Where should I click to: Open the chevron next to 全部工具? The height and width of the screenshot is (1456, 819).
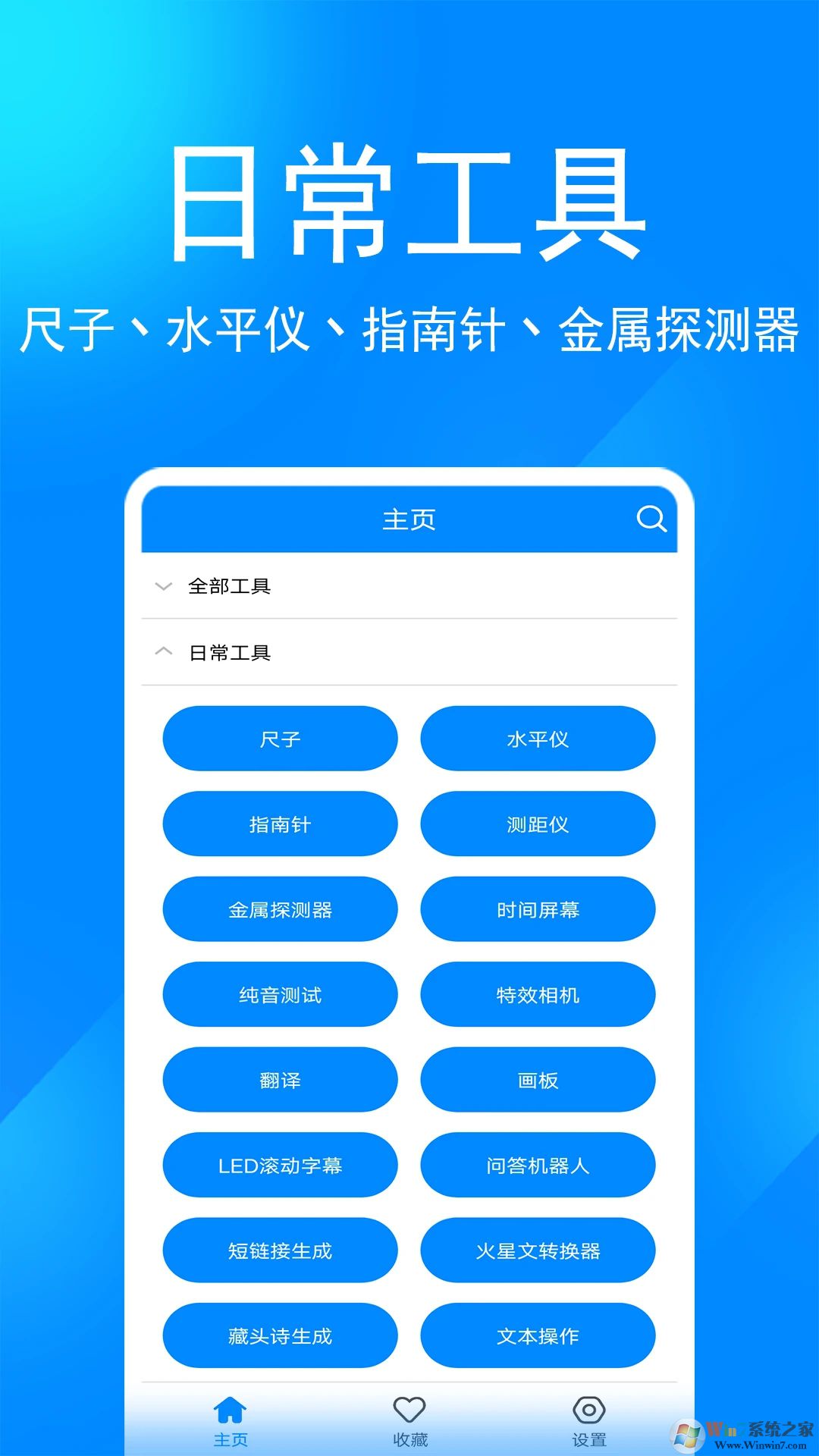pyautogui.click(x=162, y=585)
